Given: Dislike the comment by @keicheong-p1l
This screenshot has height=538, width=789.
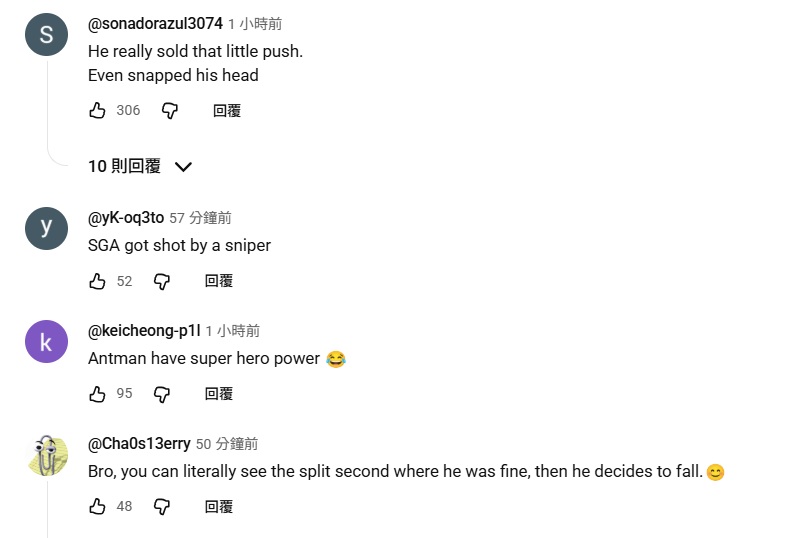Looking at the screenshot, I should [162, 395].
